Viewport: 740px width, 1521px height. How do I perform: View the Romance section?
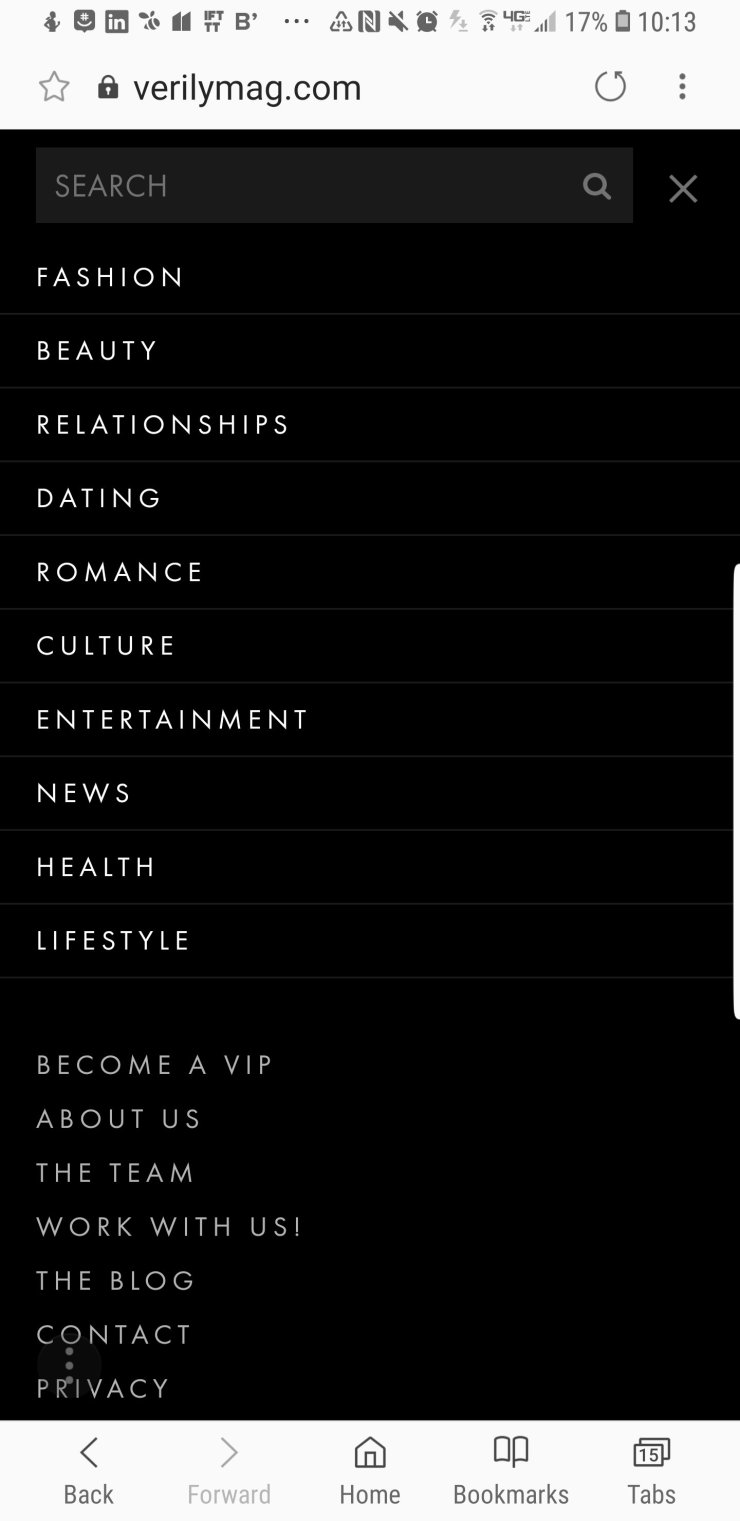point(120,572)
